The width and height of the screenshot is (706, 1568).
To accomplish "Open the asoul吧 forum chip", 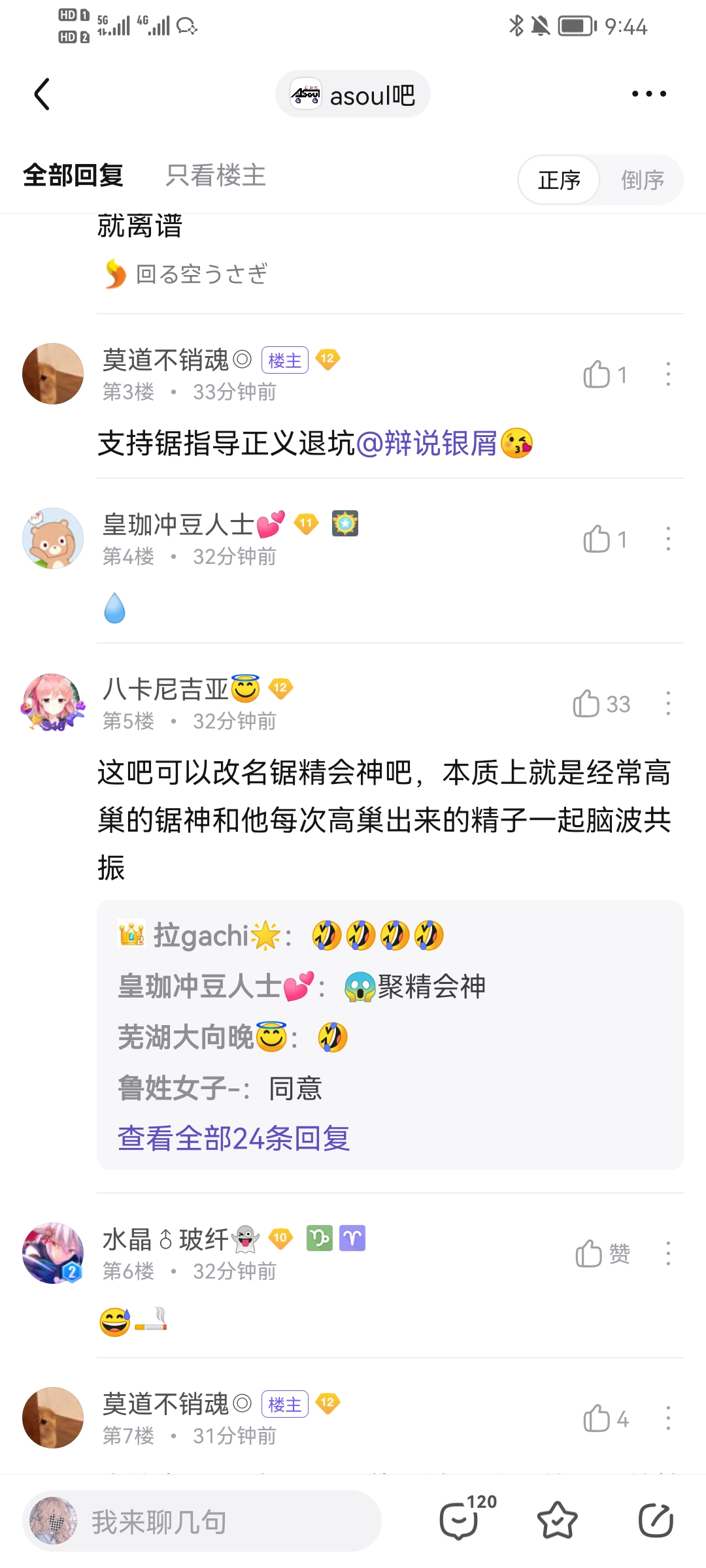I will pyautogui.click(x=353, y=95).
